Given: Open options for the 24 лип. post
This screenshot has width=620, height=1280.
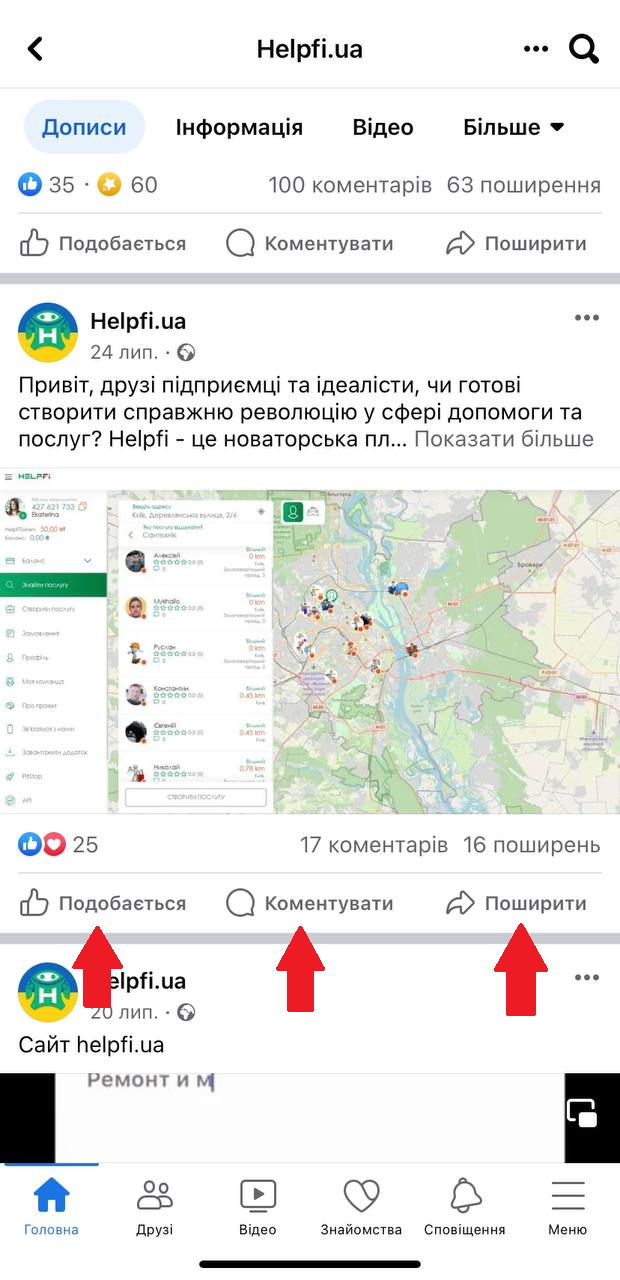Looking at the screenshot, I should (x=586, y=319).
